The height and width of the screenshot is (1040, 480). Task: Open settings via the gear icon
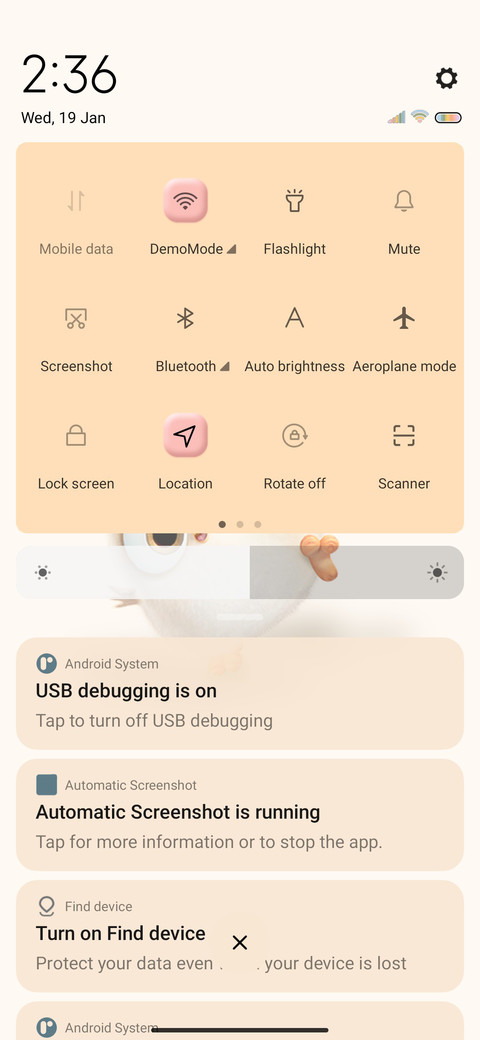pyautogui.click(x=446, y=78)
